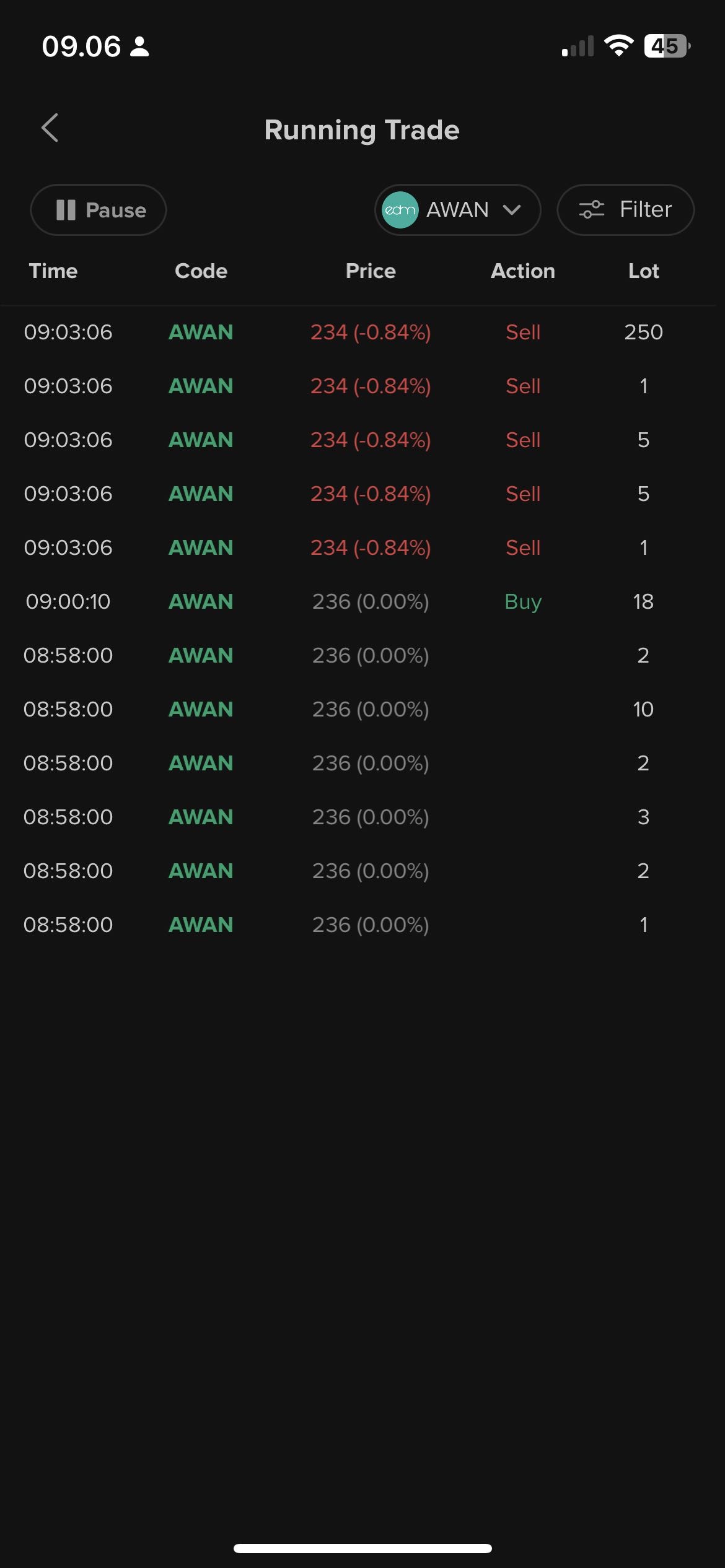Go back from Running Trade
The height and width of the screenshot is (1568, 725).
click(x=50, y=128)
